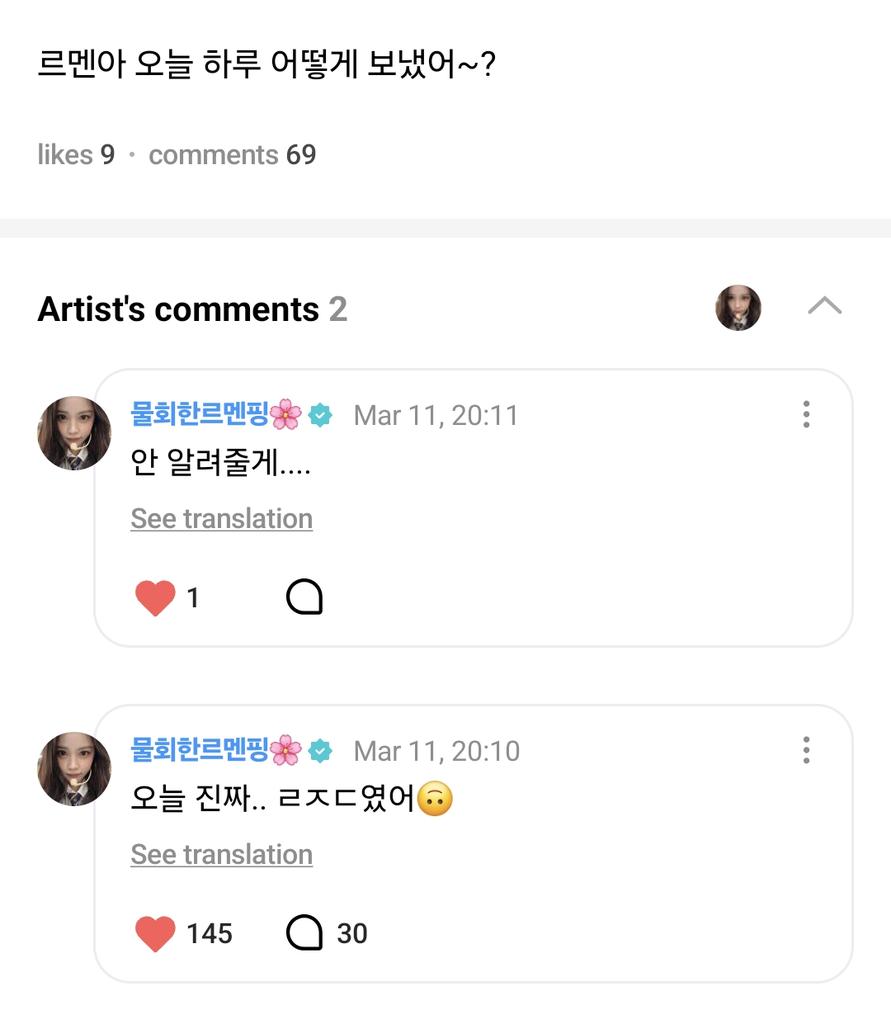Translate the comment "안 알려줄게...."

221,519
